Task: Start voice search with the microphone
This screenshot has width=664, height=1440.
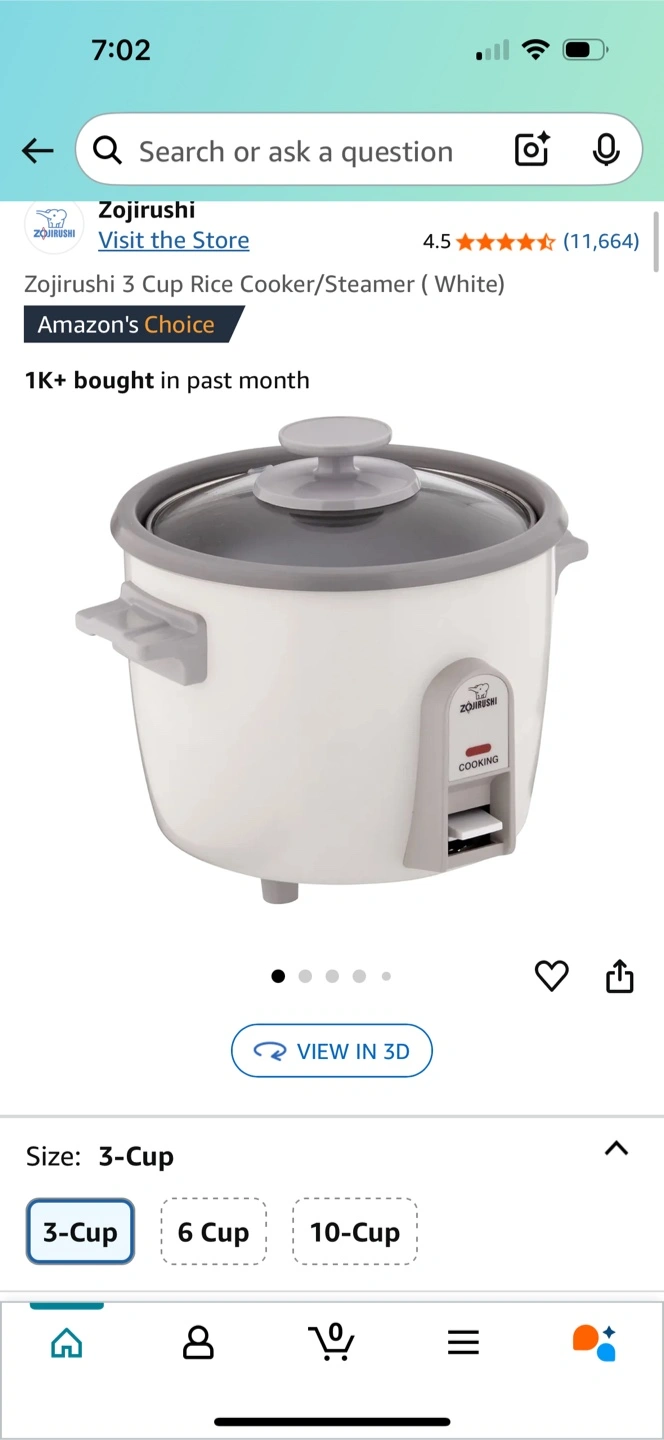Action: point(605,150)
